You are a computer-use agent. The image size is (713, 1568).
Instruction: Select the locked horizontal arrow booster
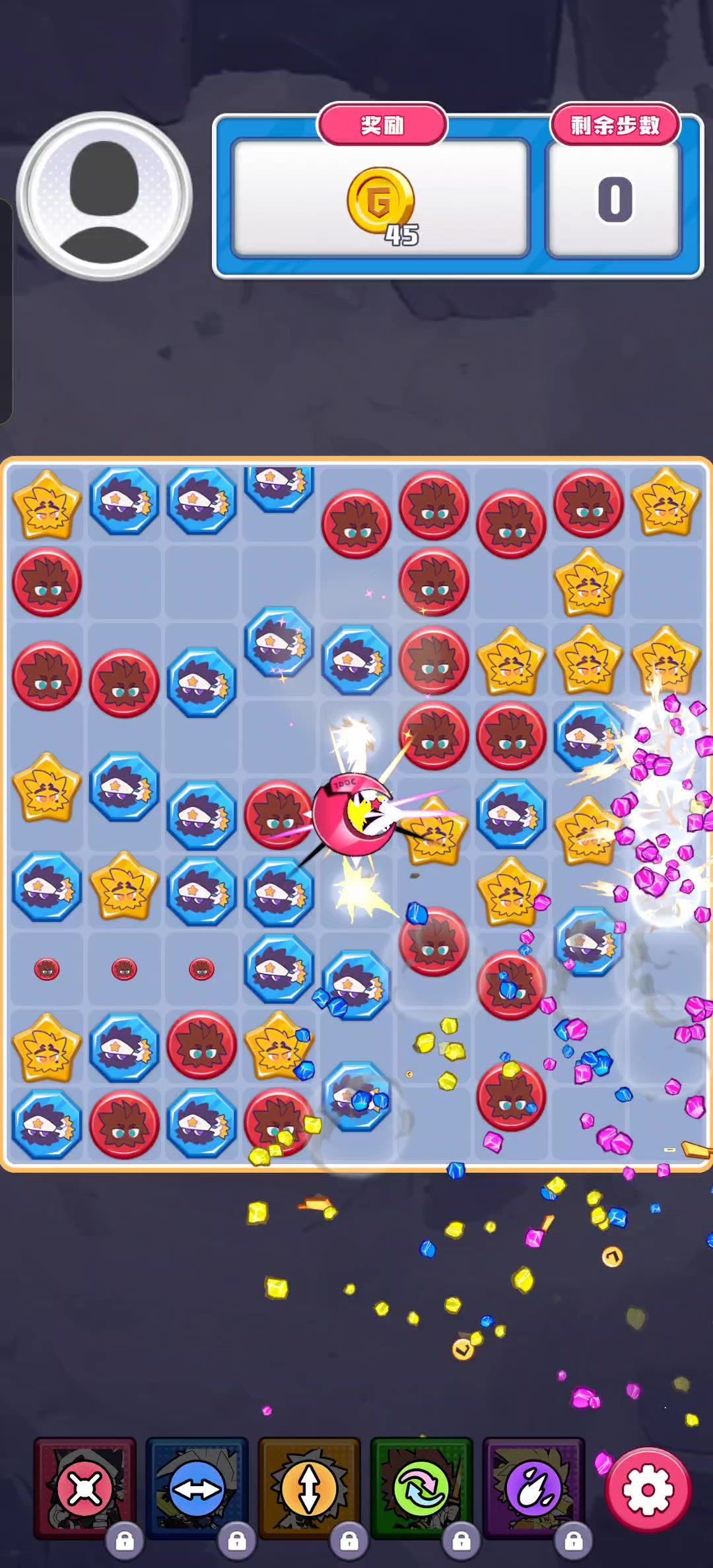point(197,1489)
